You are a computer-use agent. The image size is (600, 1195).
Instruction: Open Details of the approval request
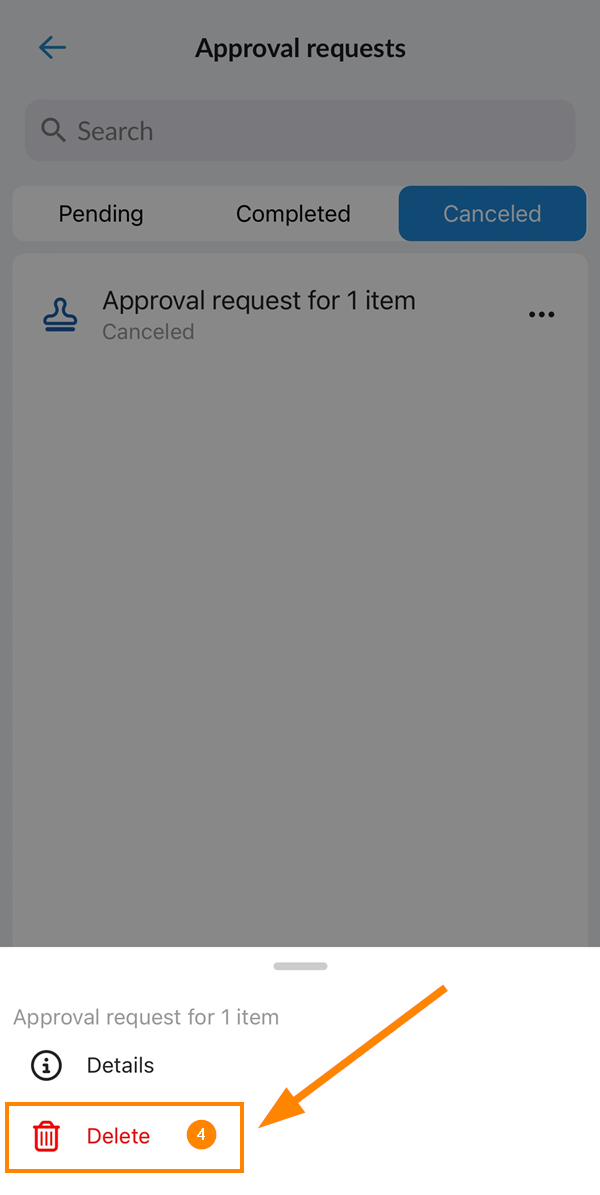coord(119,1065)
